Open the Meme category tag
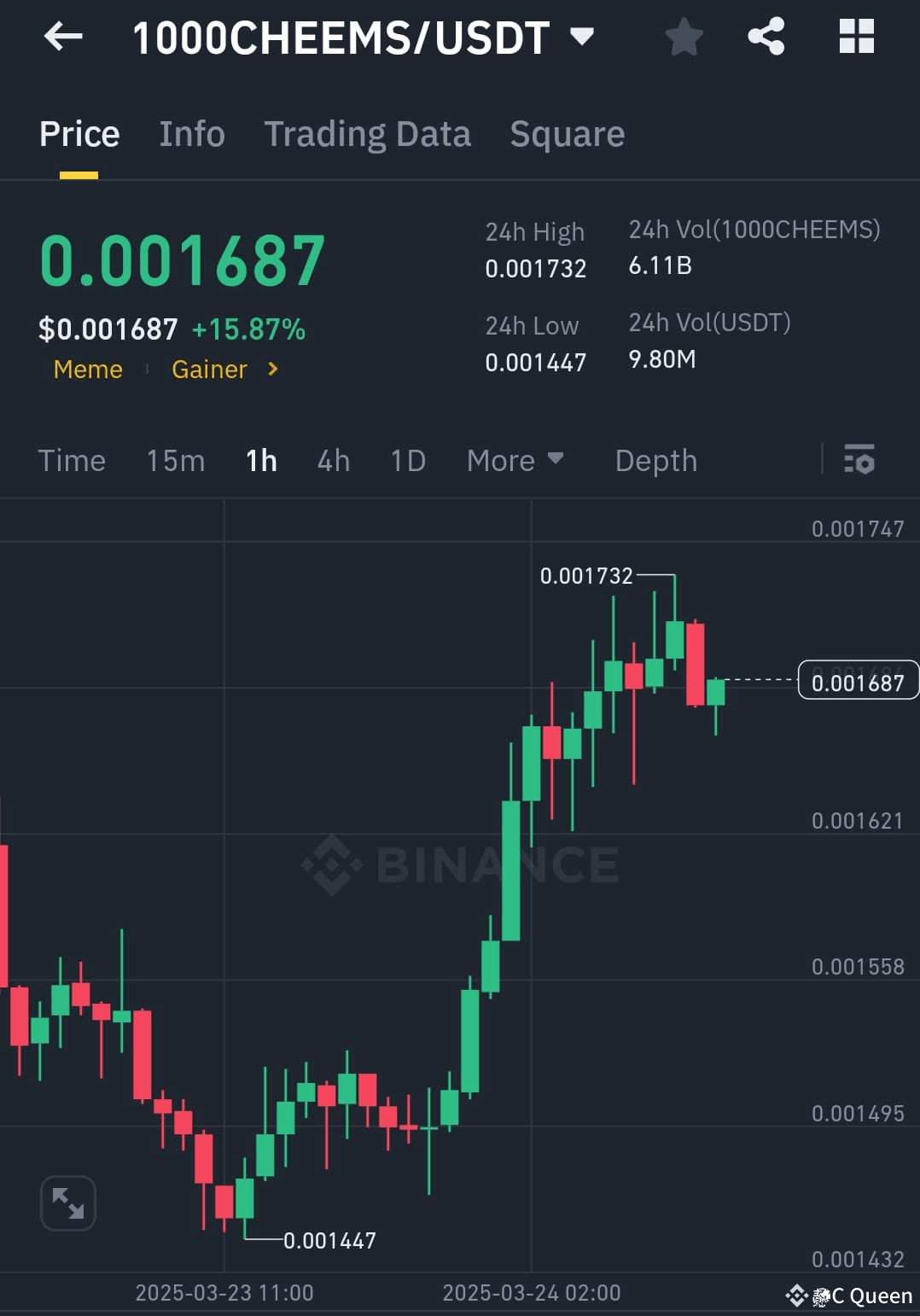The image size is (920, 1316). [x=88, y=369]
